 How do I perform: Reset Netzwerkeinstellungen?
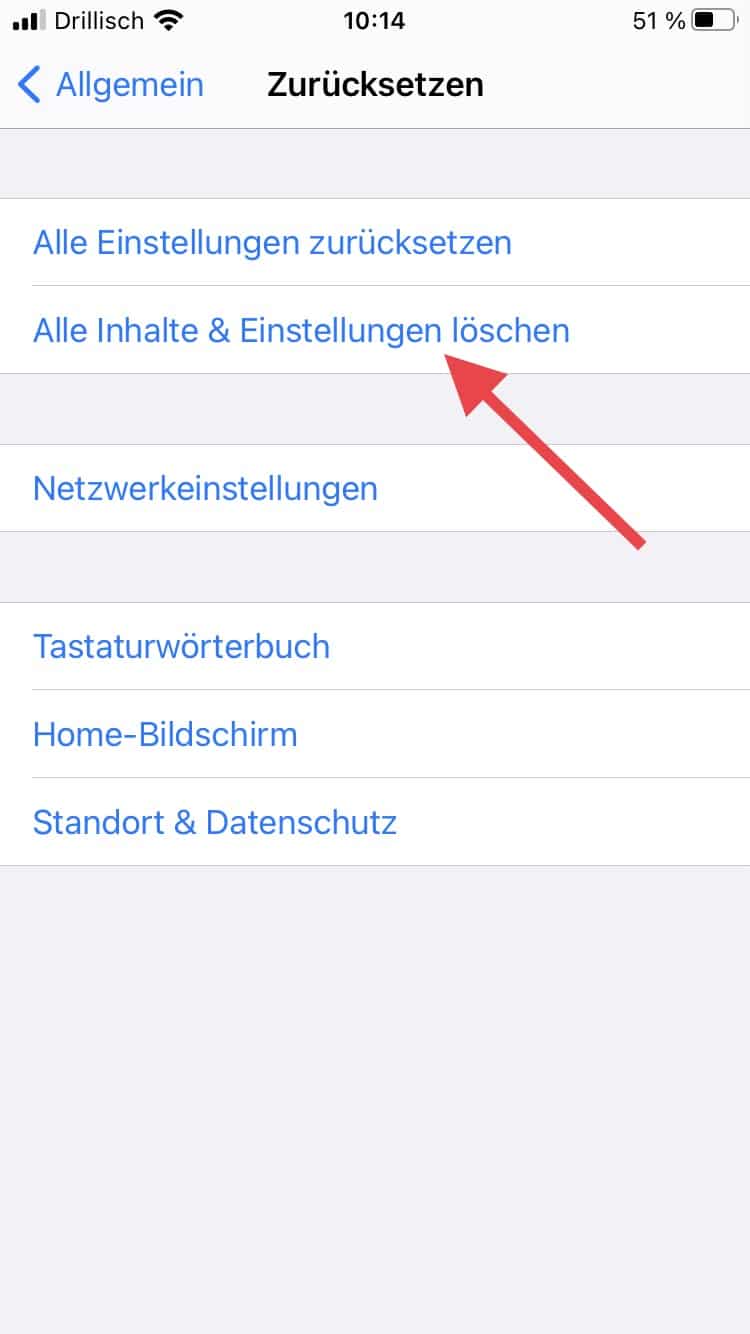pos(205,489)
